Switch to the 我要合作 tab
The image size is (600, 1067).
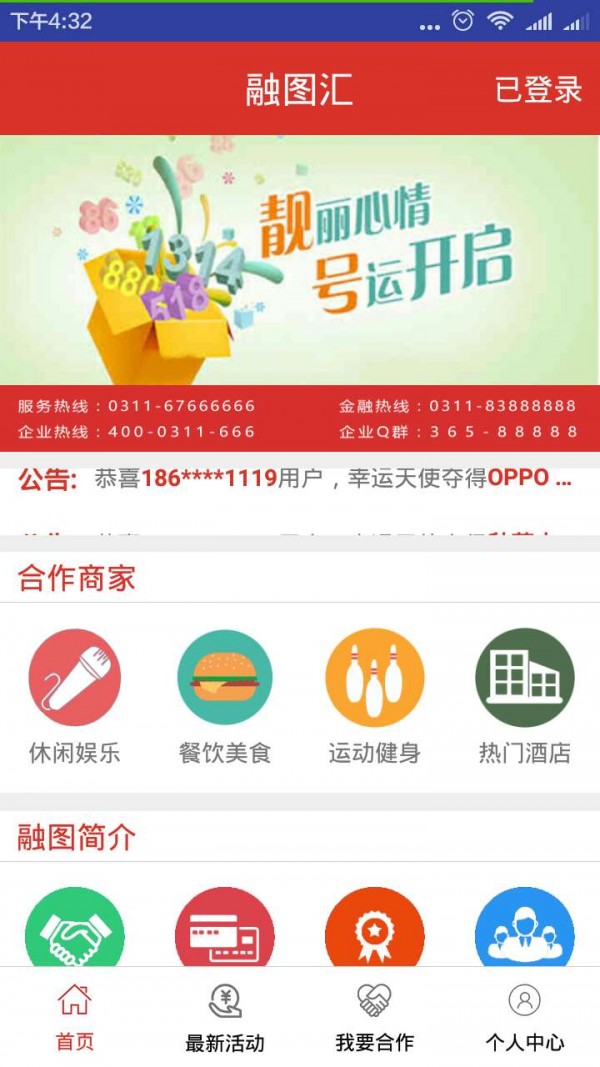(x=375, y=1018)
